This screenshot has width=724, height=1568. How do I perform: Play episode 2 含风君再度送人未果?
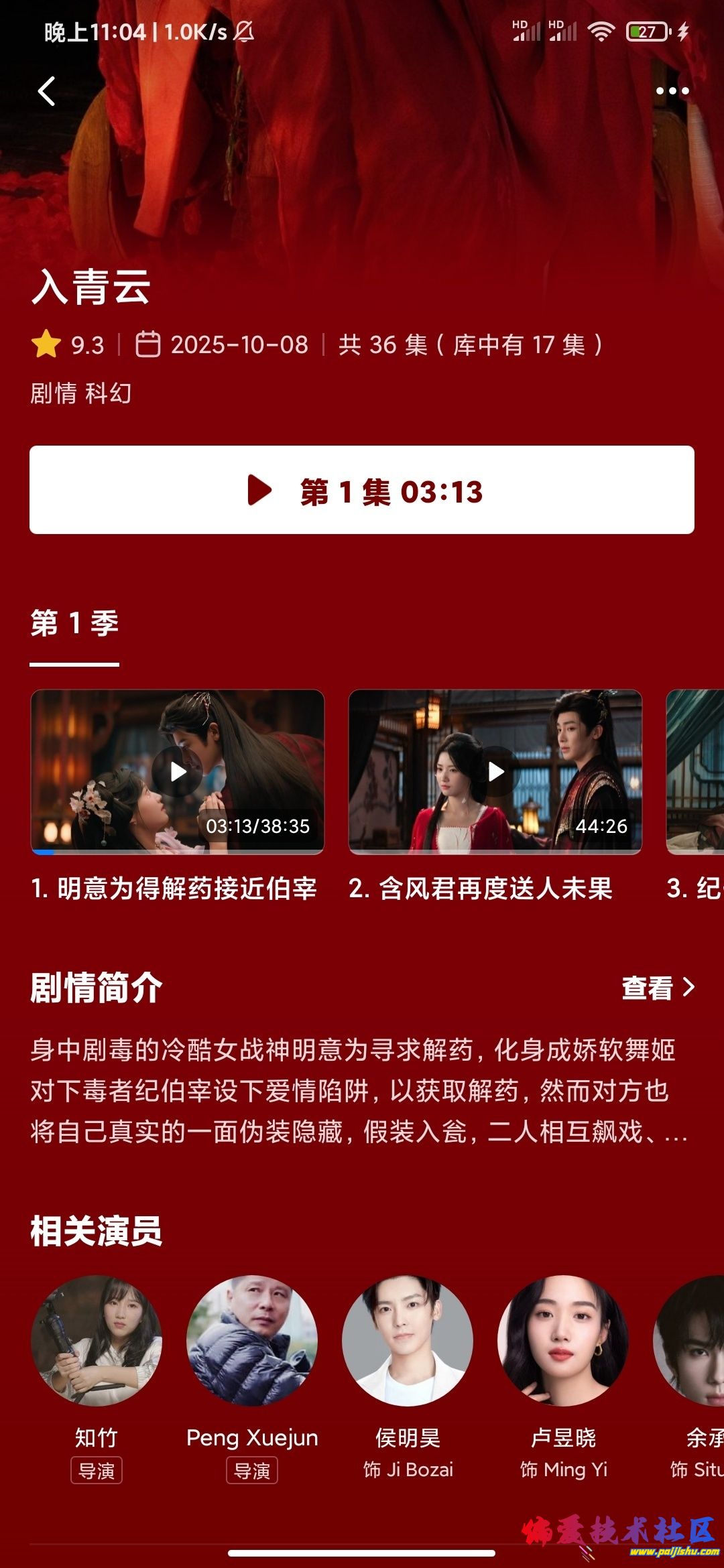[x=495, y=772]
